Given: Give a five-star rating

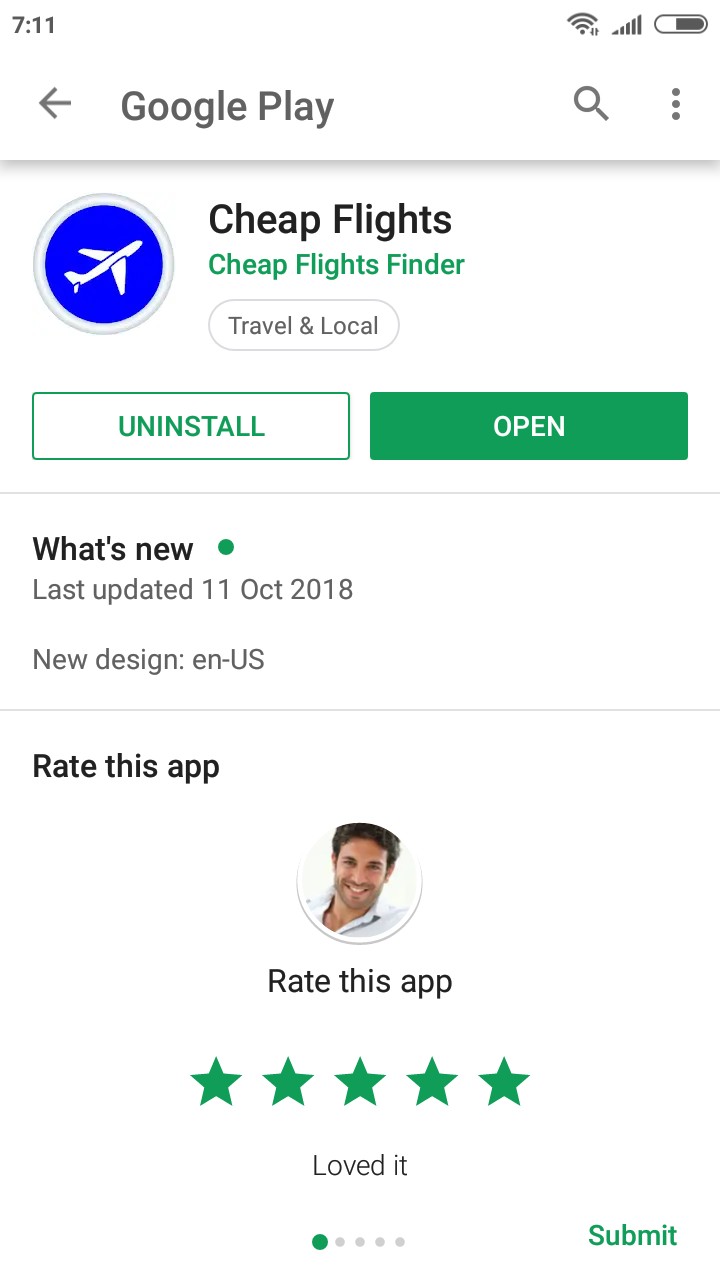Looking at the screenshot, I should 504,1083.
